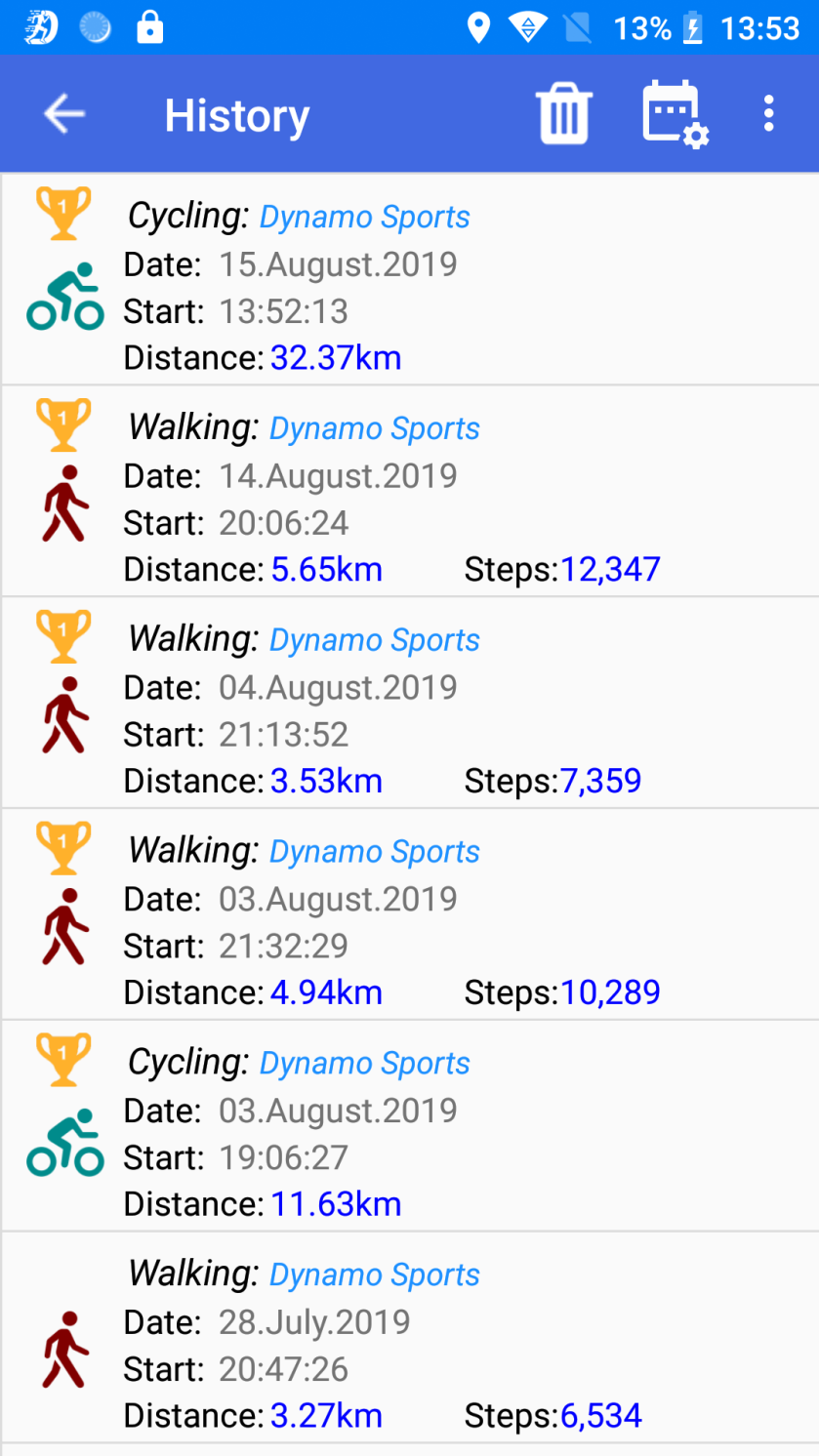
Task: Open the three-dot overflow menu
Action: 769,114
